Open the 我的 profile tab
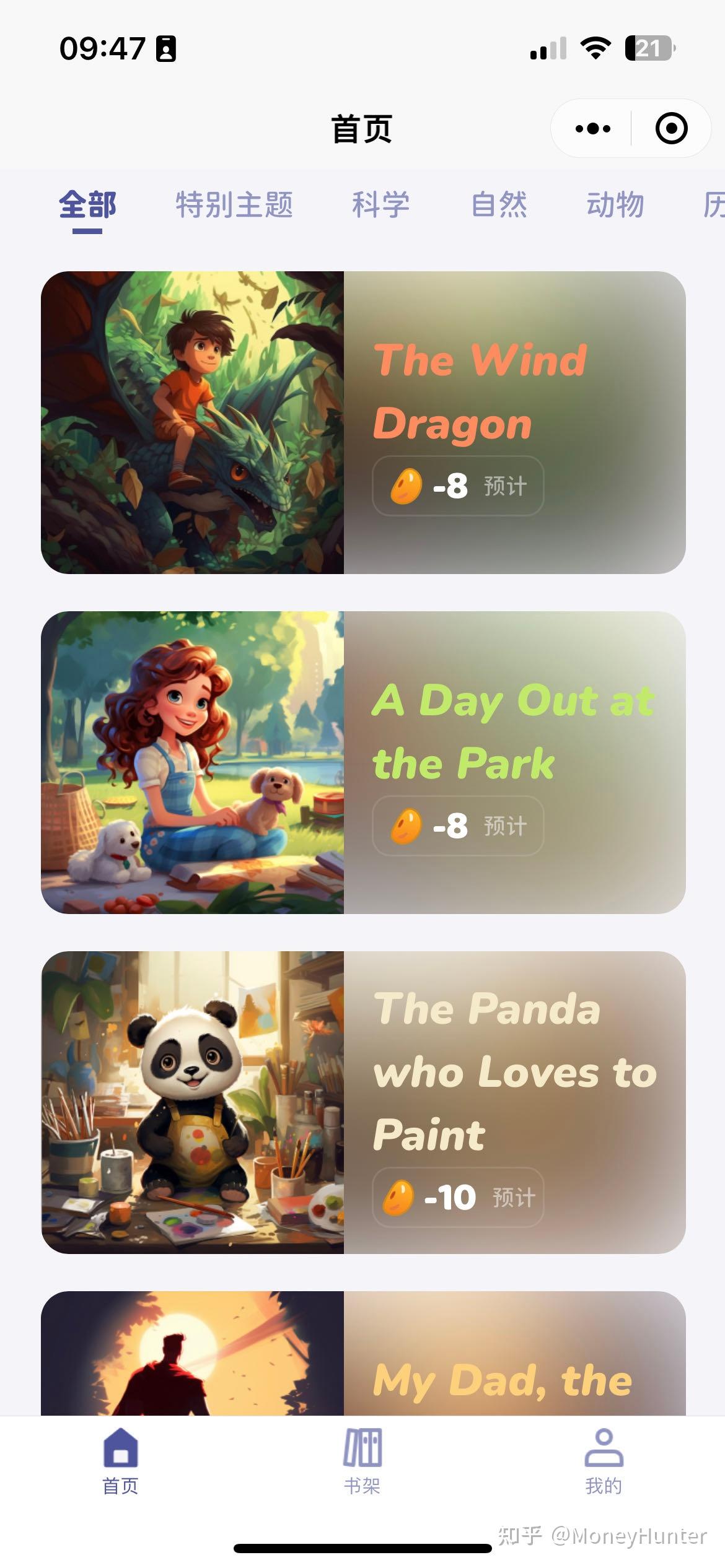The height and width of the screenshot is (1568, 725). (603, 1463)
